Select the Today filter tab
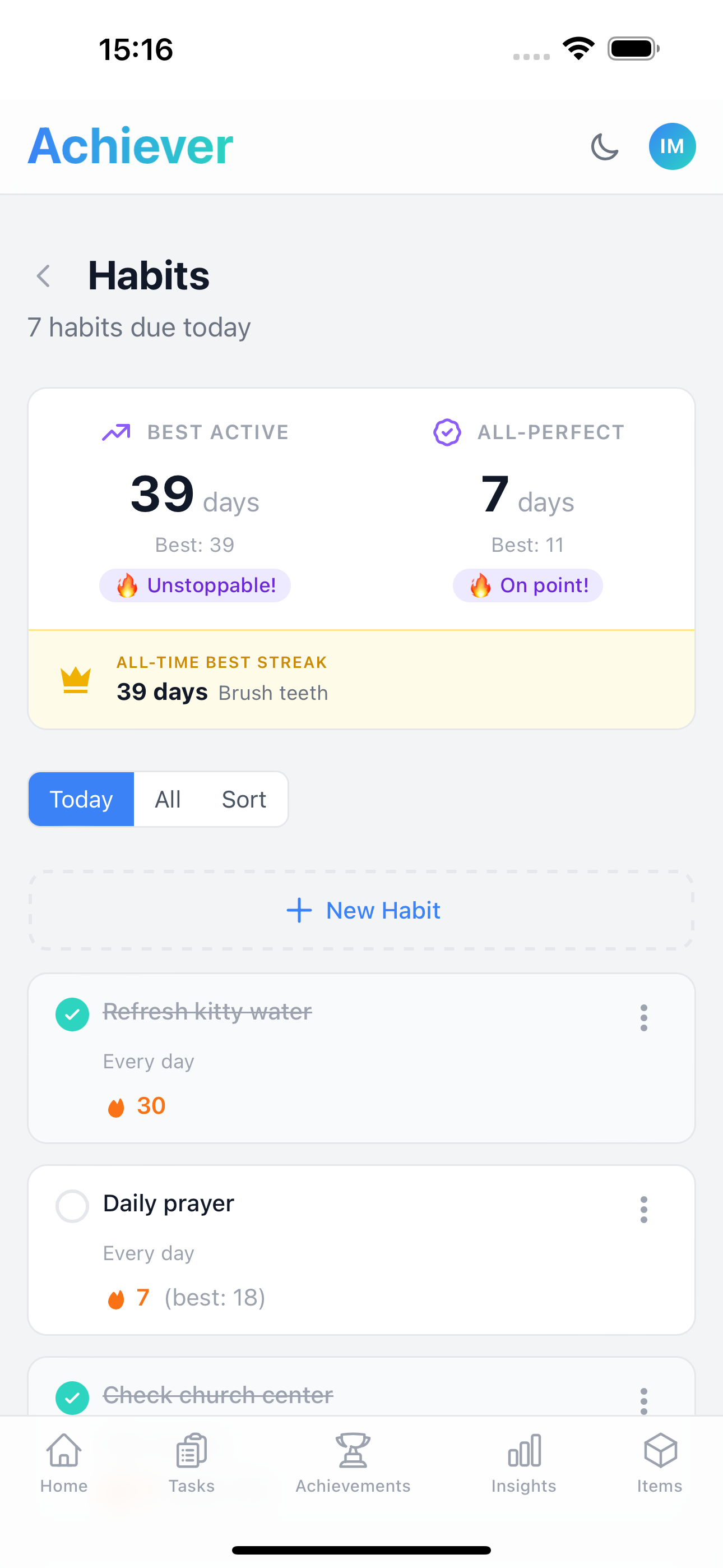 pos(80,799)
